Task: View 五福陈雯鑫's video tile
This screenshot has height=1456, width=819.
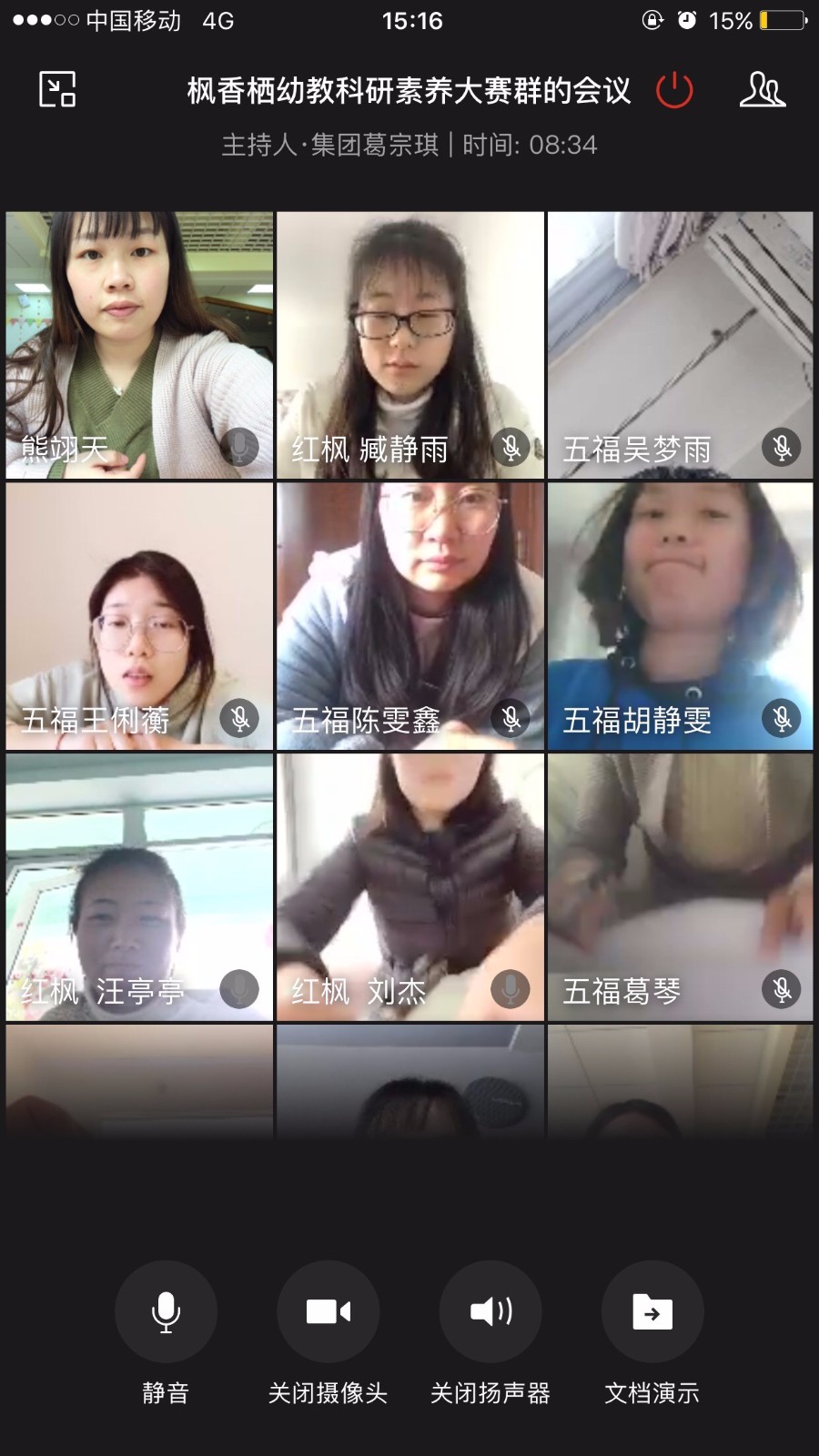Action: (410, 616)
